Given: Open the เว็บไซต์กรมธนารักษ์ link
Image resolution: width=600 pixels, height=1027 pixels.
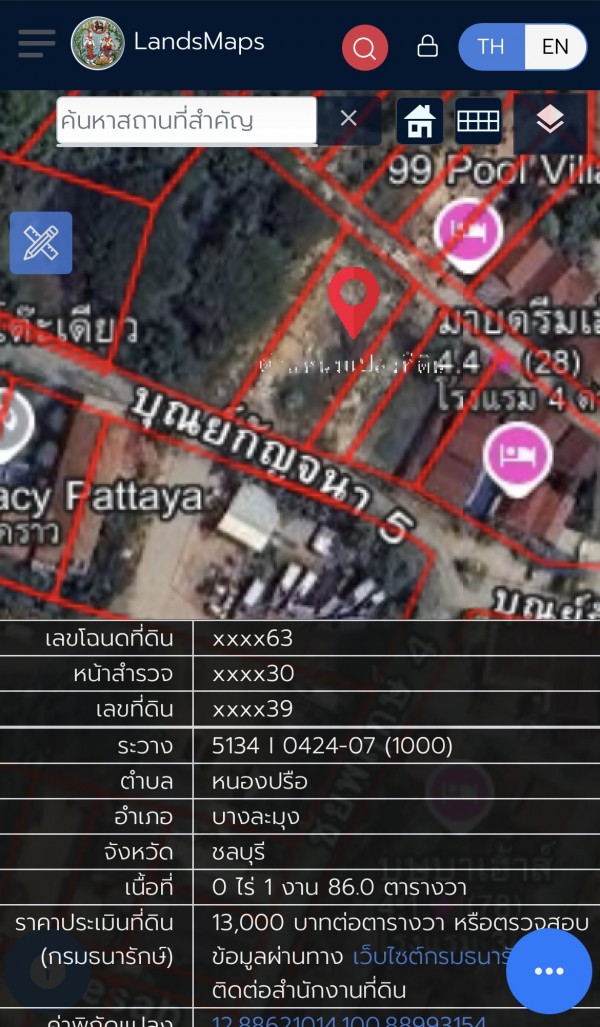Looking at the screenshot, I should [x=432, y=957].
